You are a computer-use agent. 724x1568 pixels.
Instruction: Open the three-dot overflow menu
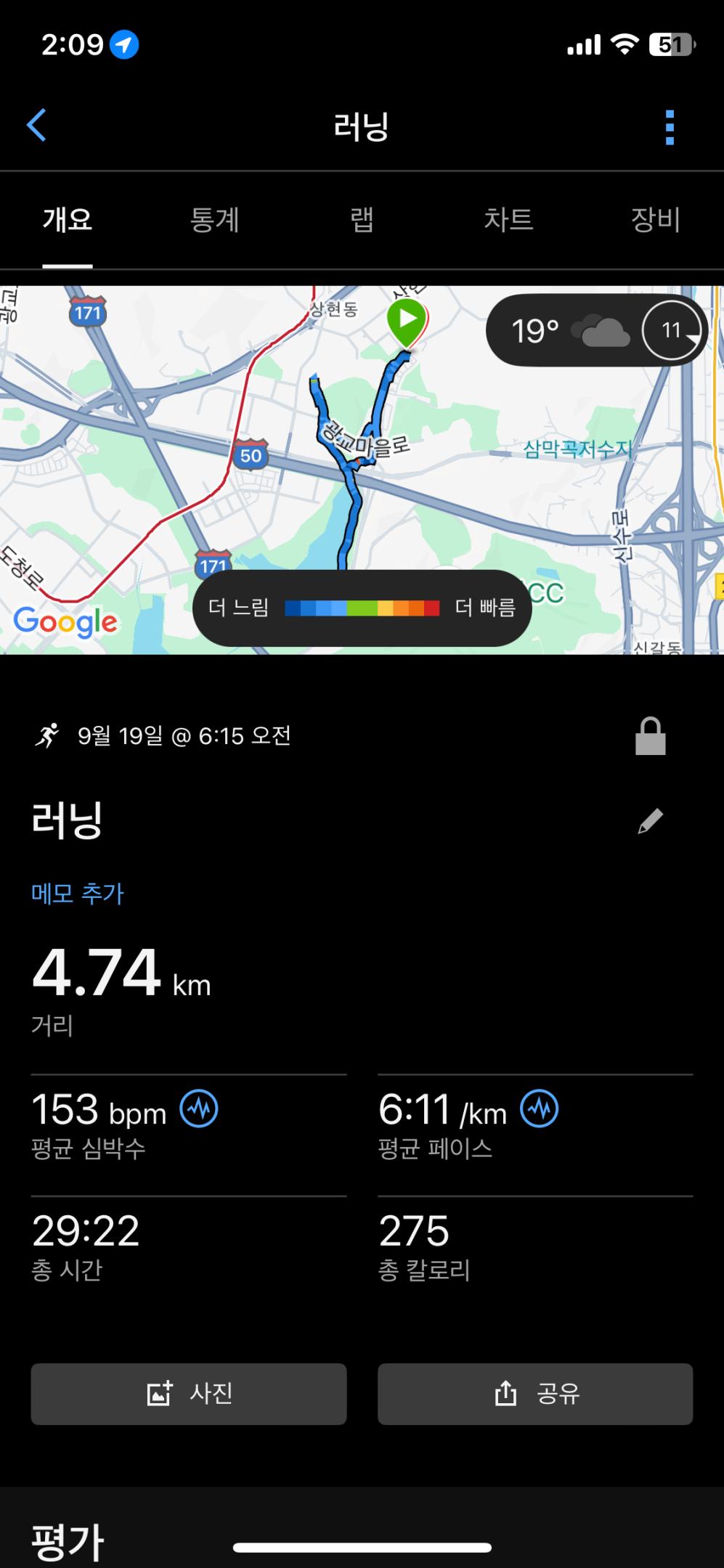(669, 128)
